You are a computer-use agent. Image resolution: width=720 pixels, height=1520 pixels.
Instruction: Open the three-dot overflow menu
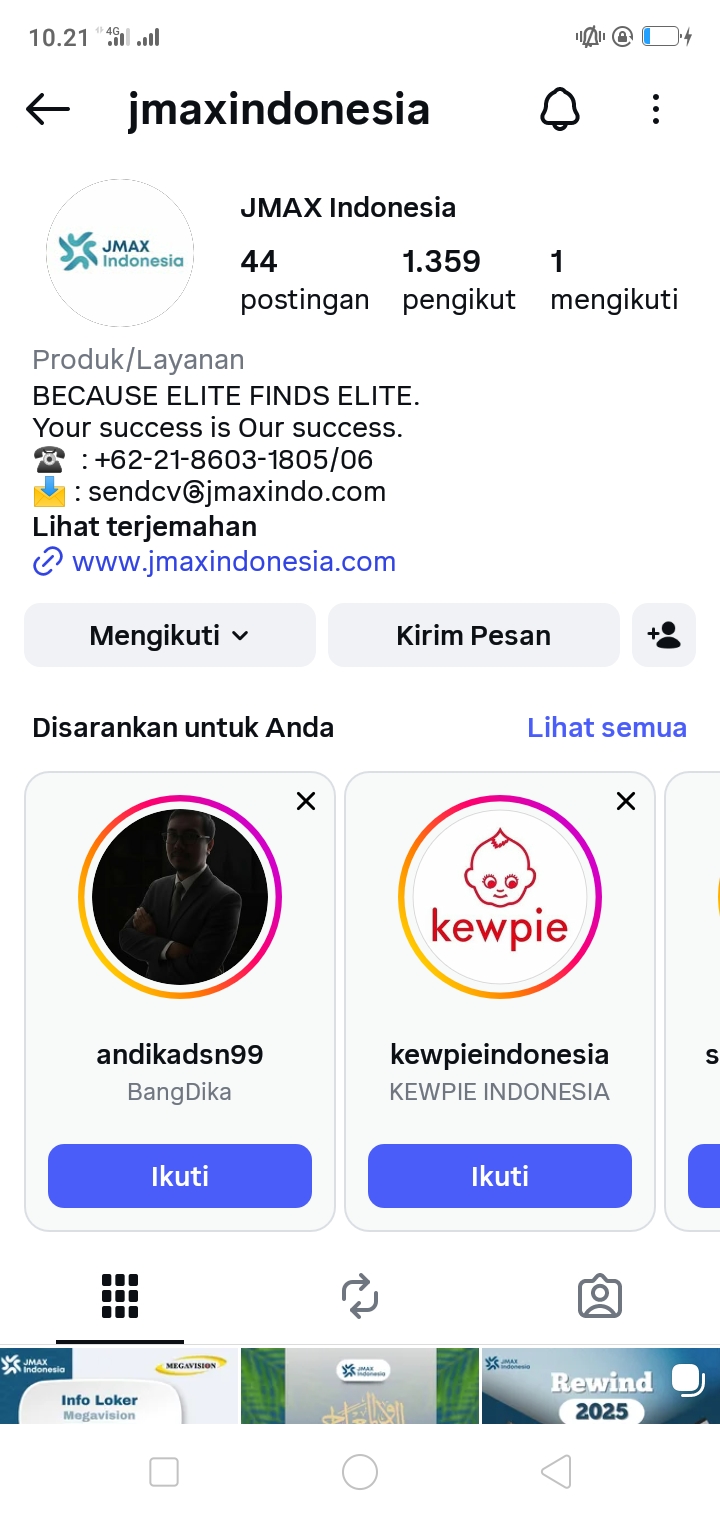pyautogui.click(x=656, y=109)
